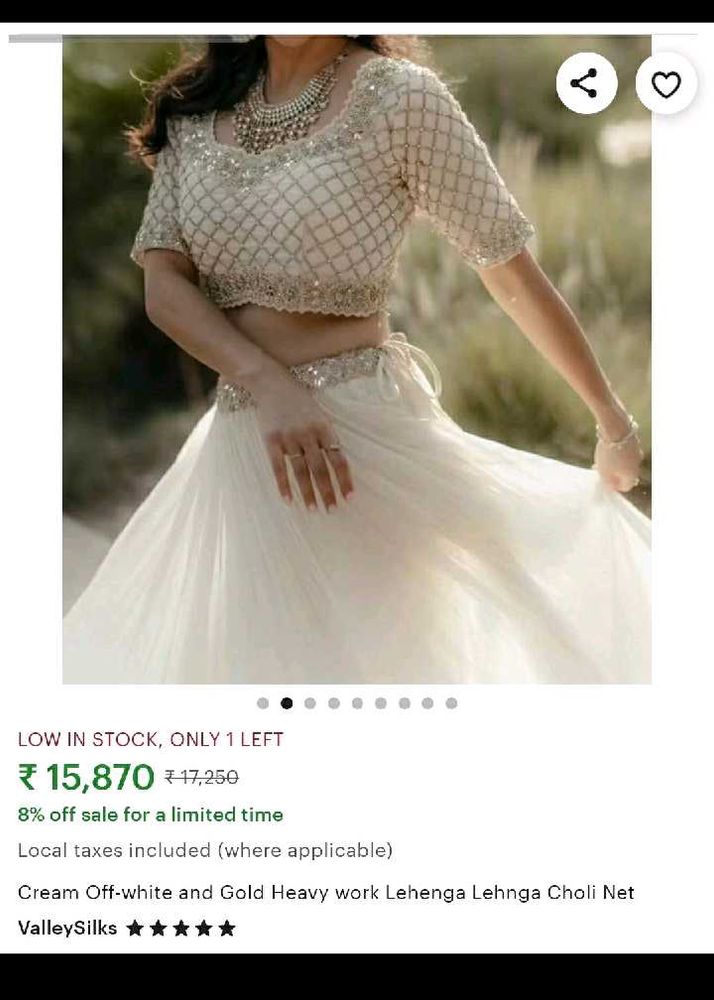The width and height of the screenshot is (714, 1000).
Task: Open the ValleySilks shop page
Action: pyautogui.click(x=67, y=928)
